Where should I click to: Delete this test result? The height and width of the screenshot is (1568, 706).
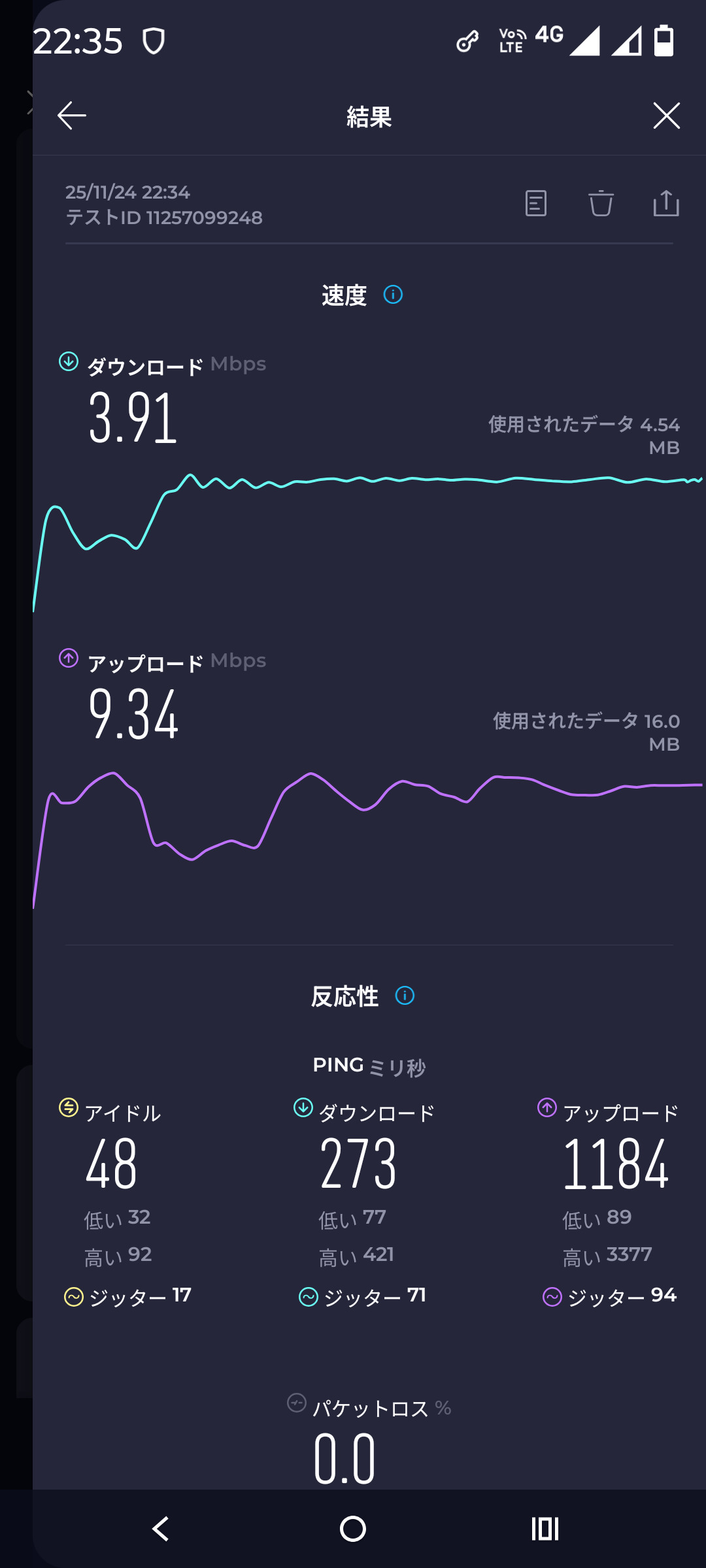click(x=601, y=204)
